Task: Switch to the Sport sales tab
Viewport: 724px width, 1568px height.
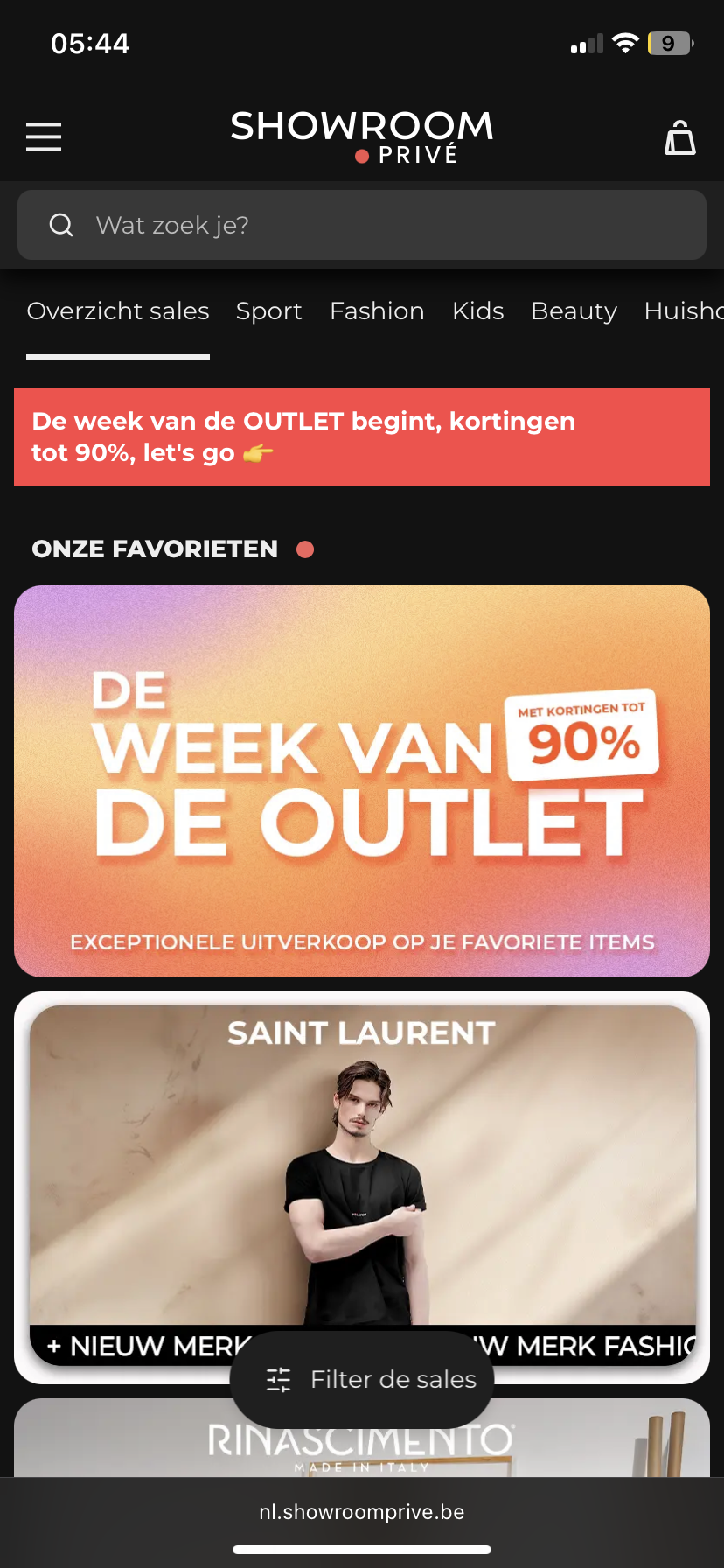Action: coord(268,311)
